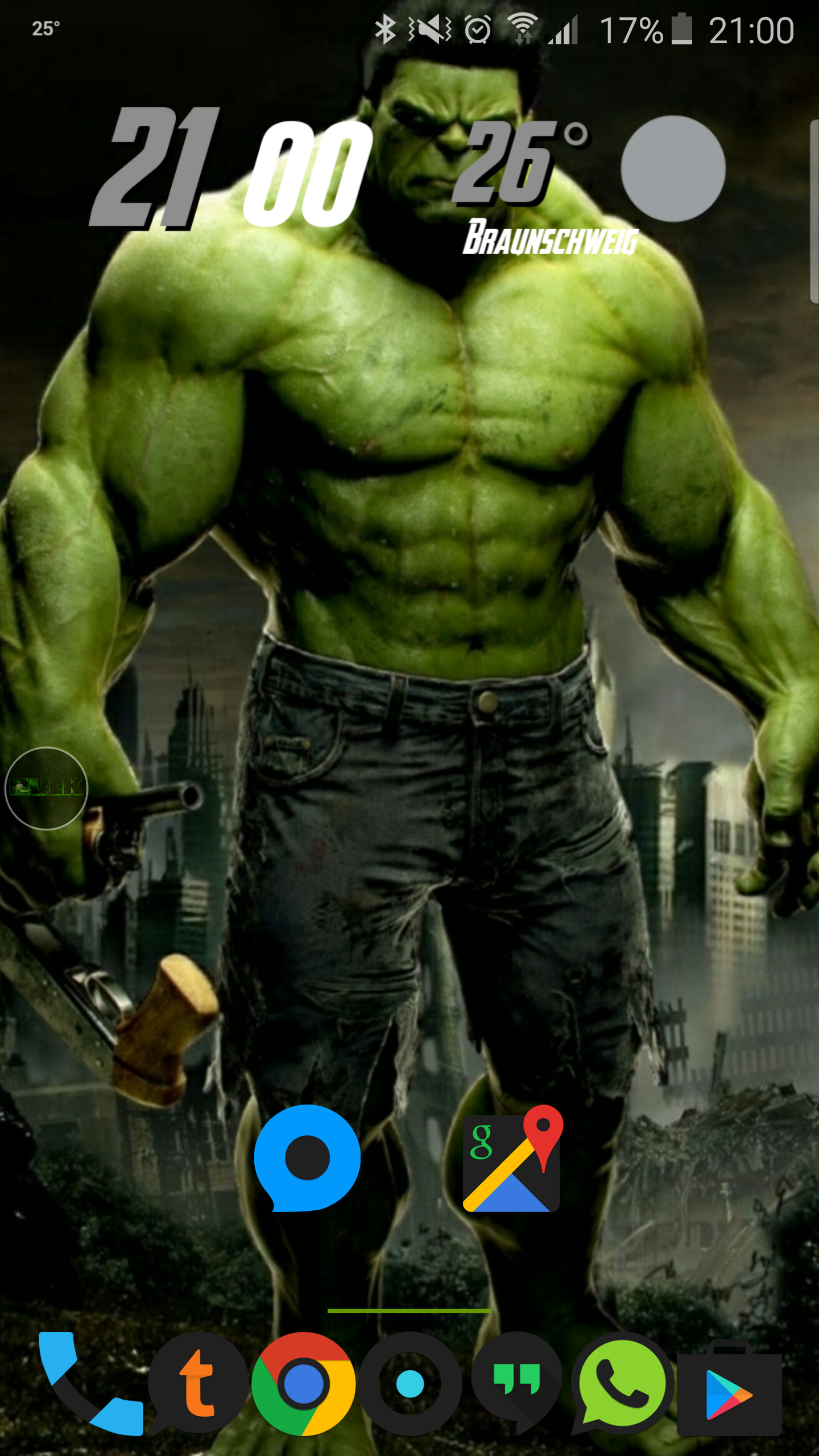Launch Hangouts from the dock

click(516, 1384)
